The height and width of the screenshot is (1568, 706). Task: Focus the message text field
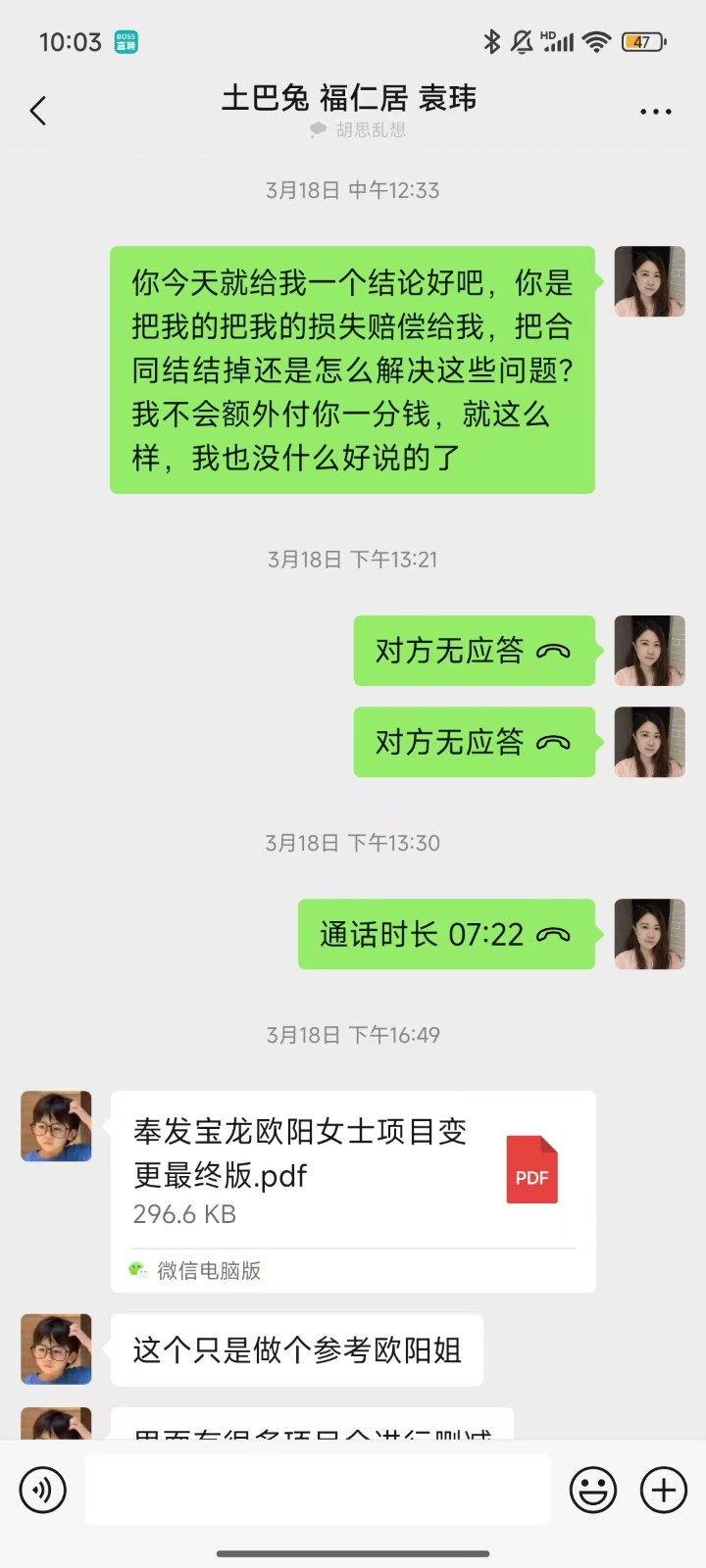318,1490
